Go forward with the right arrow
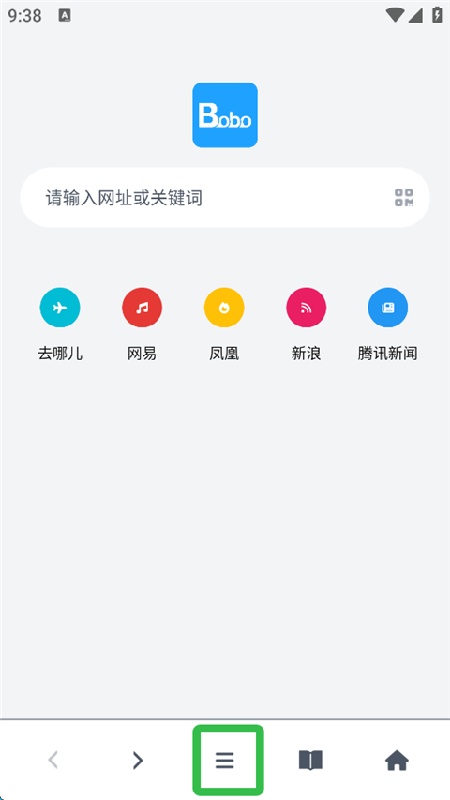450x800 pixels. tap(138, 760)
